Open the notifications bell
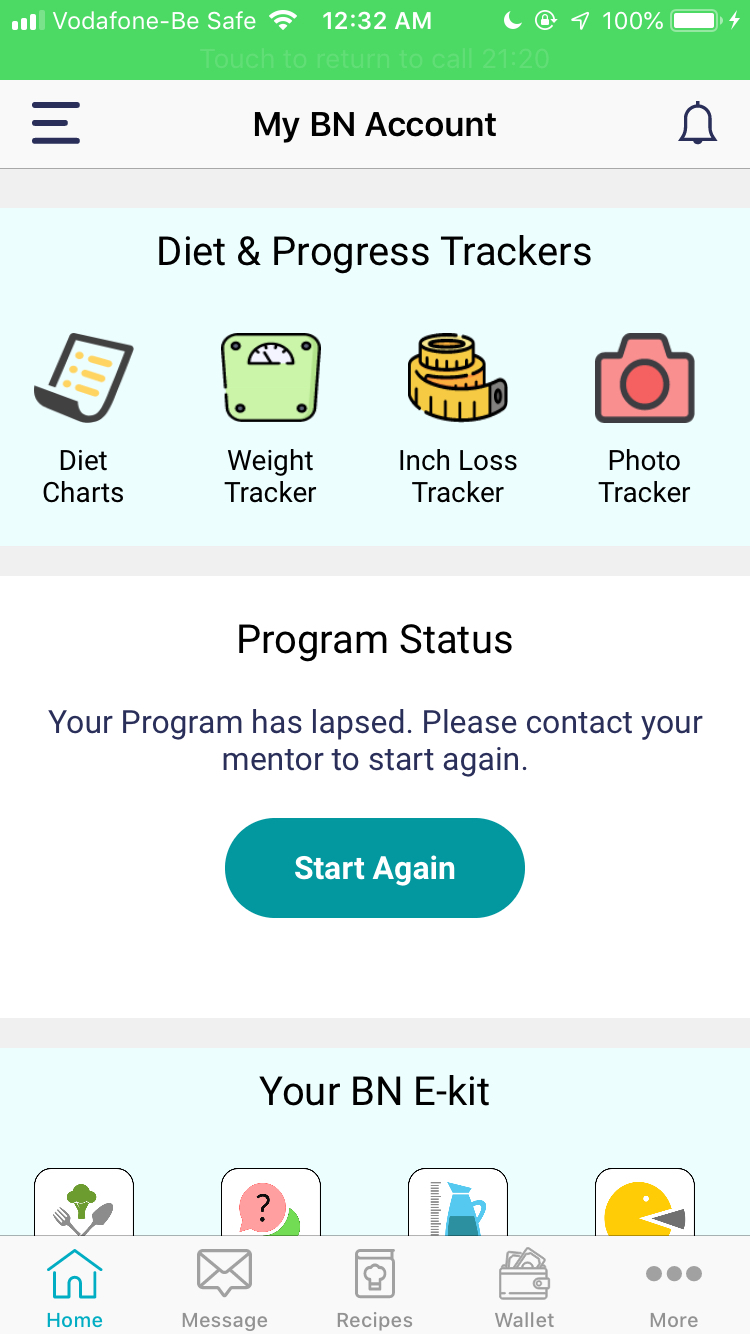This screenshot has width=750, height=1334. (x=698, y=124)
